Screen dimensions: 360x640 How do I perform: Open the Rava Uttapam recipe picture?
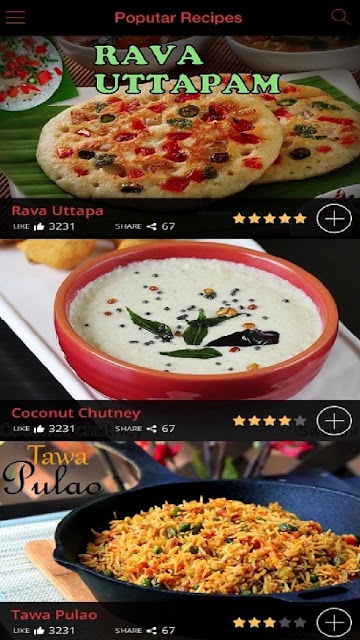[x=180, y=117]
